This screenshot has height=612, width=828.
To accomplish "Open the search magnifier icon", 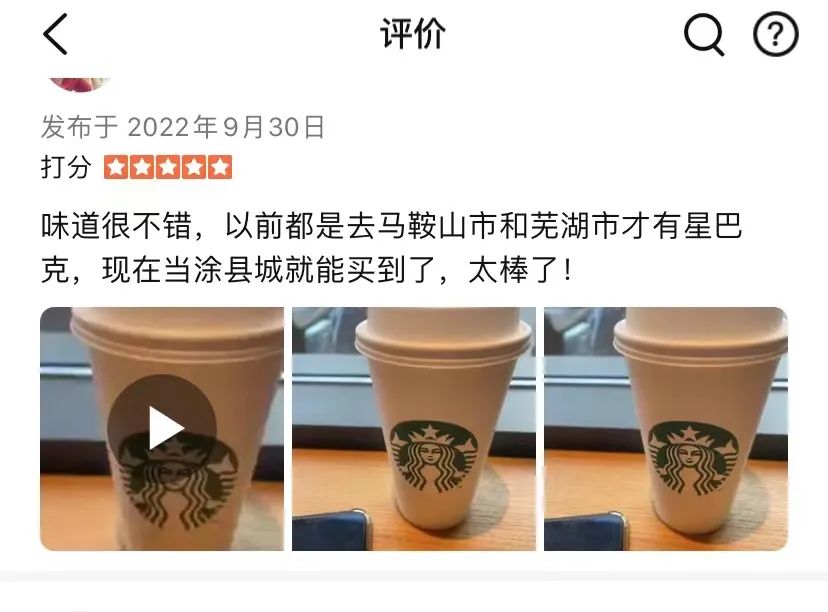I will (x=704, y=36).
